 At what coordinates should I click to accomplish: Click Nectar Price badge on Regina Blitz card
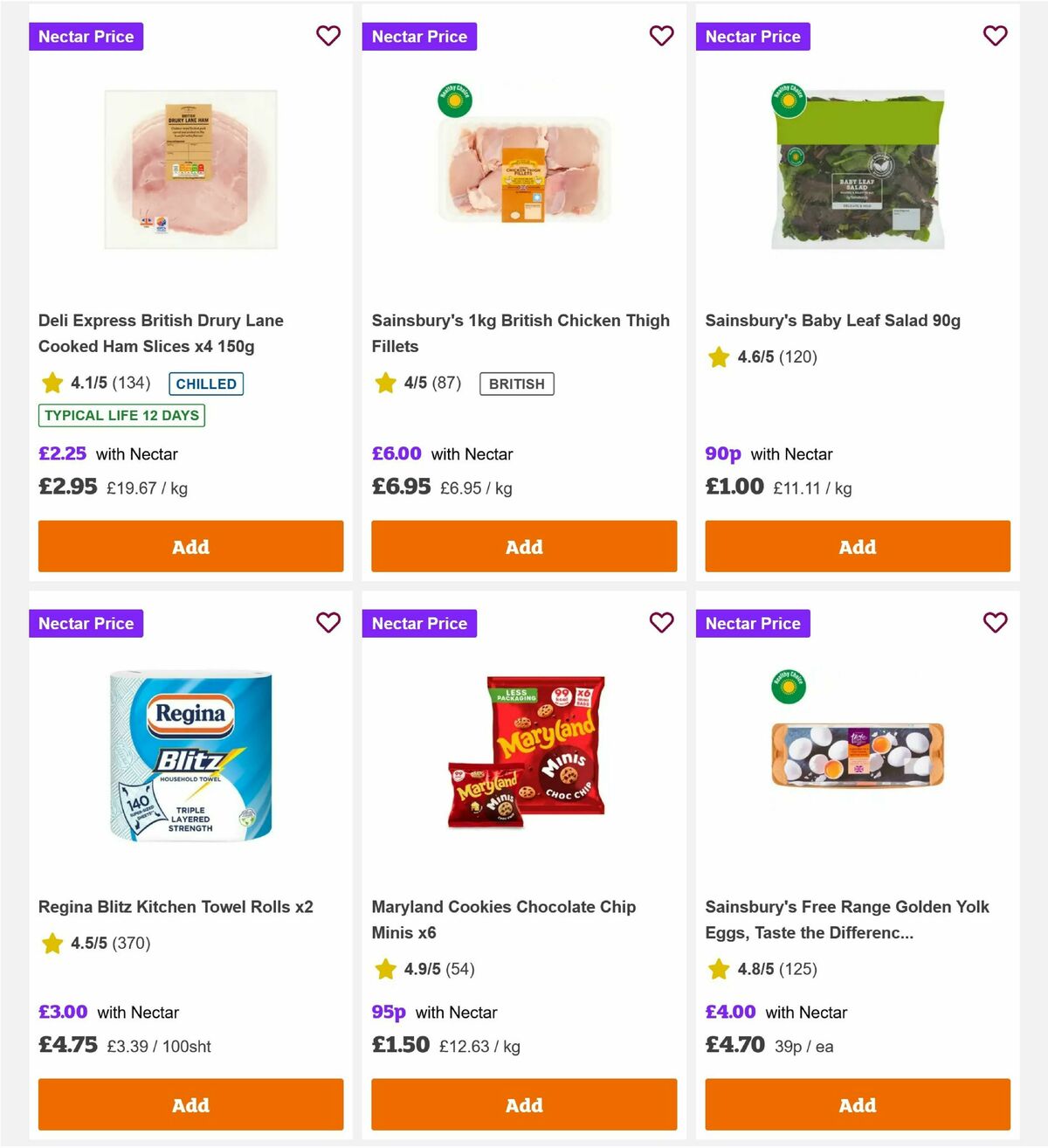[x=86, y=623]
